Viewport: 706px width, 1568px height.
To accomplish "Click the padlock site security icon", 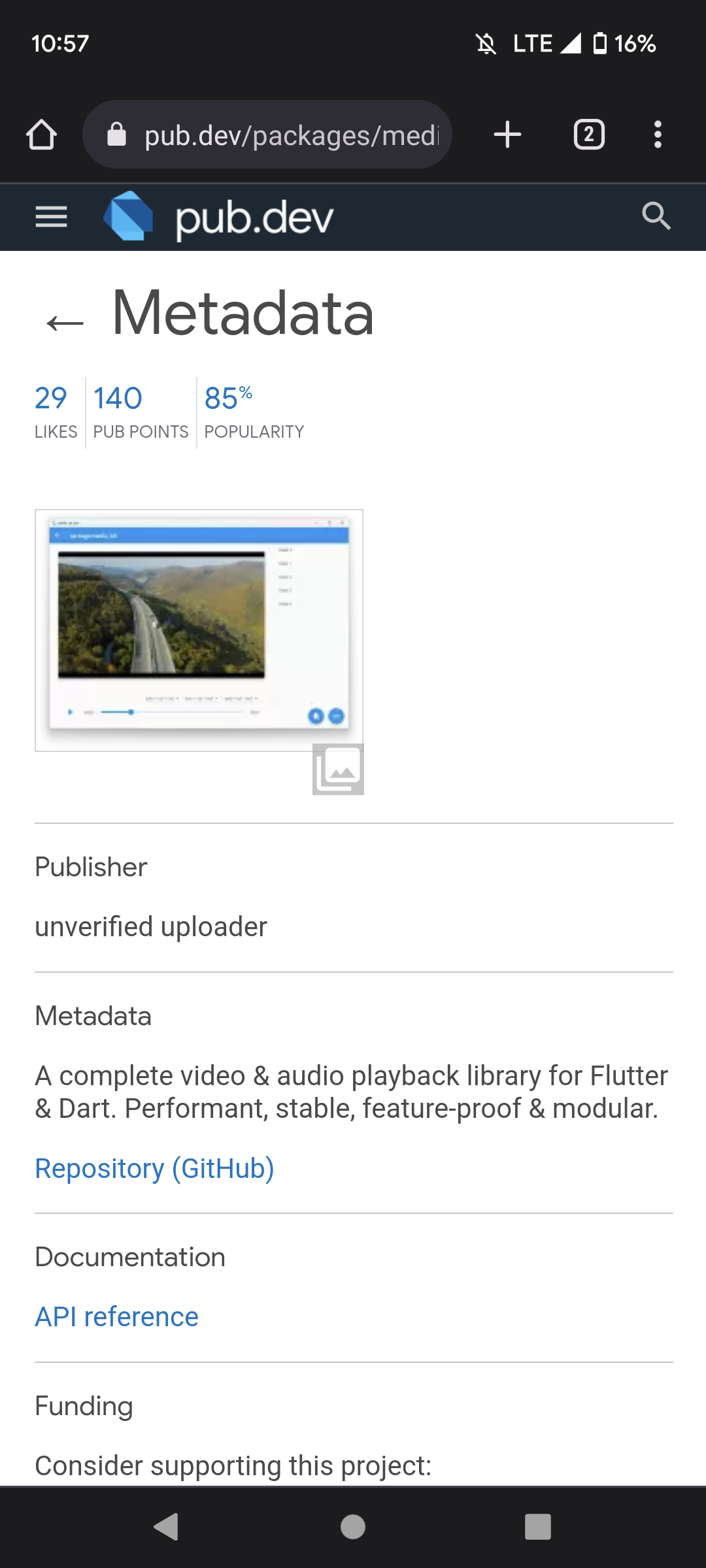I will [116, 134].
